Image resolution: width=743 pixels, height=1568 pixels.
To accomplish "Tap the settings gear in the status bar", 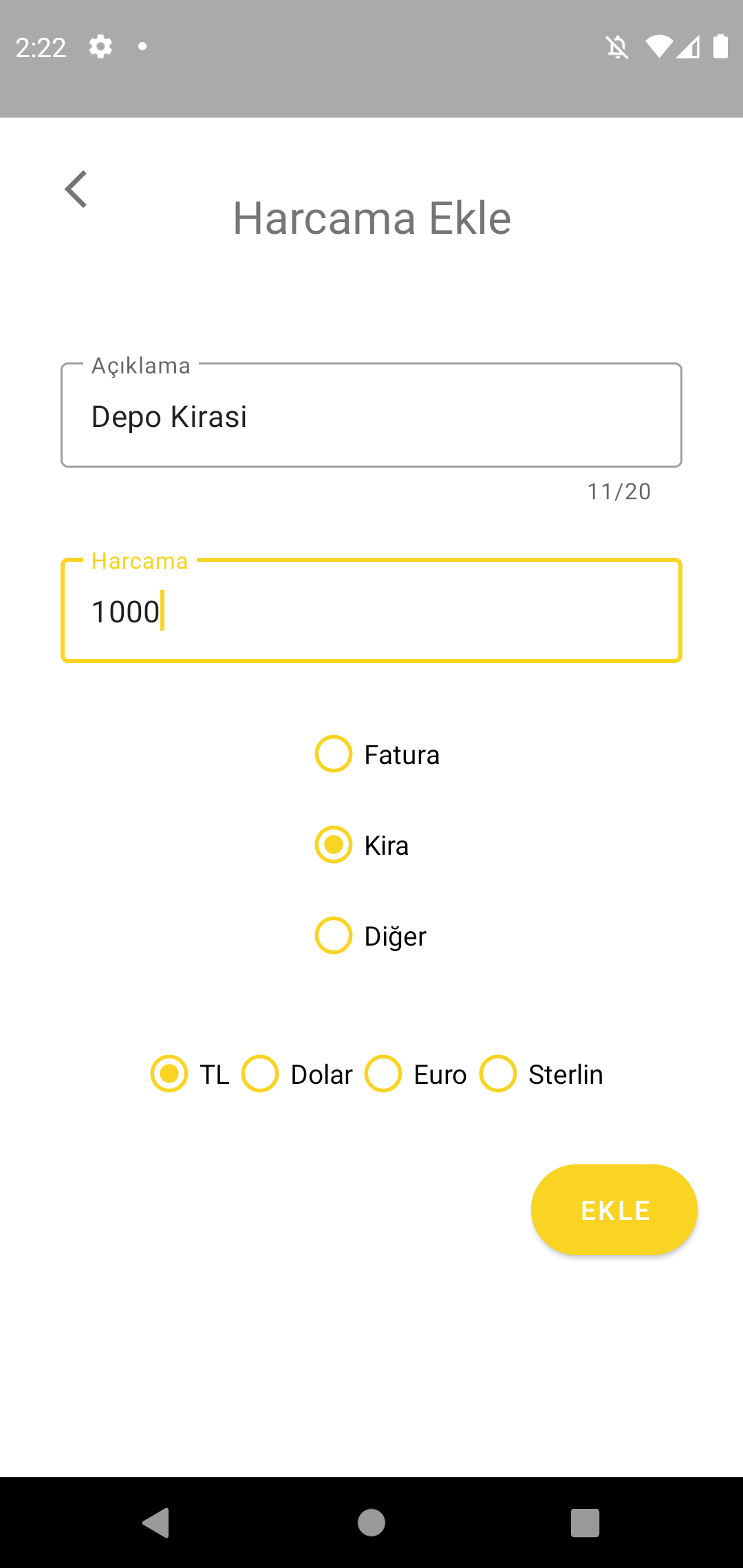I will (x=100, y=46).
